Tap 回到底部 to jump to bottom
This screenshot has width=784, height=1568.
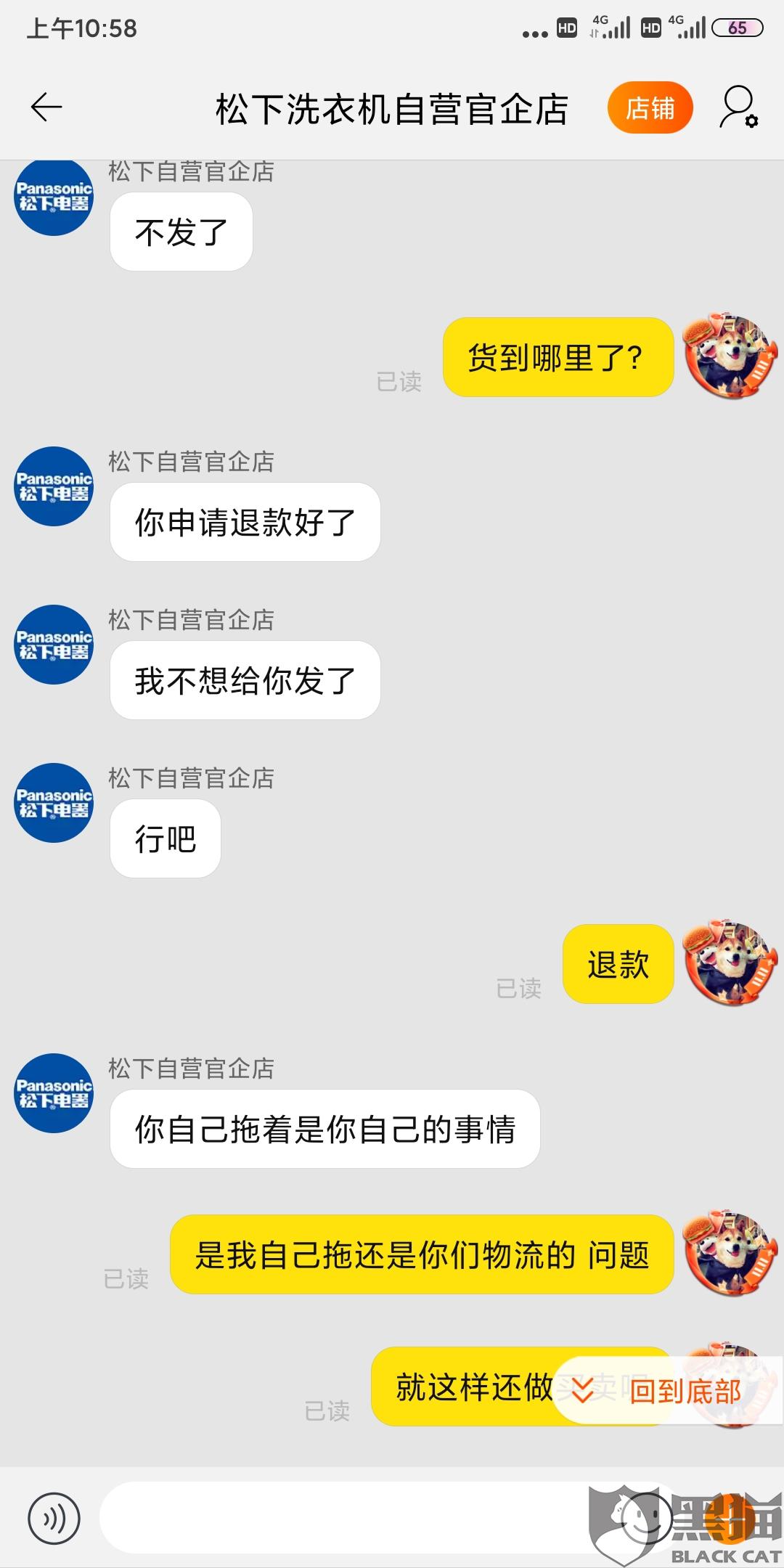(x=661, y=1391)
